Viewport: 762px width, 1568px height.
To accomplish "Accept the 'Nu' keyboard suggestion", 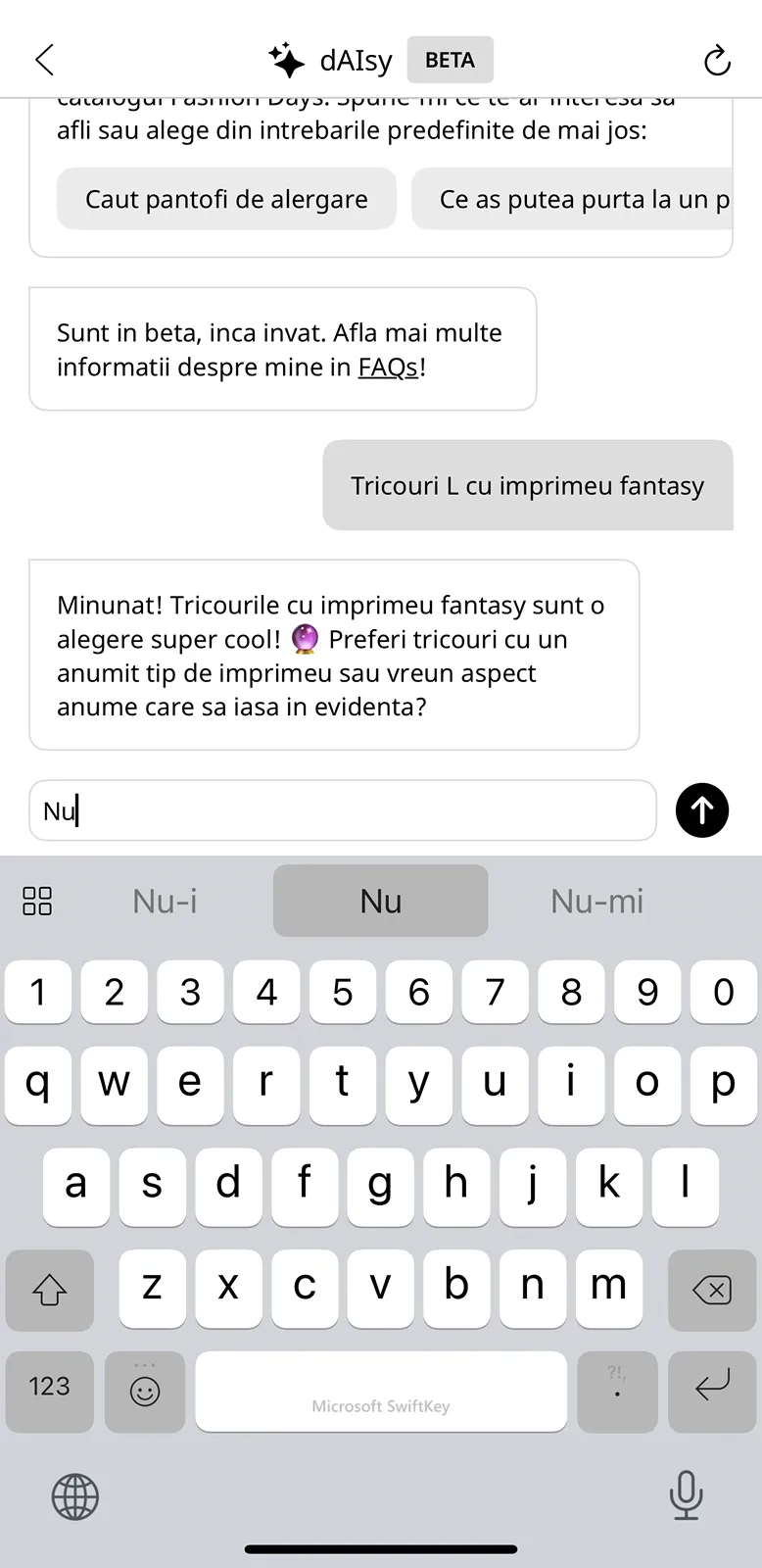I will (x=380, y=901).
